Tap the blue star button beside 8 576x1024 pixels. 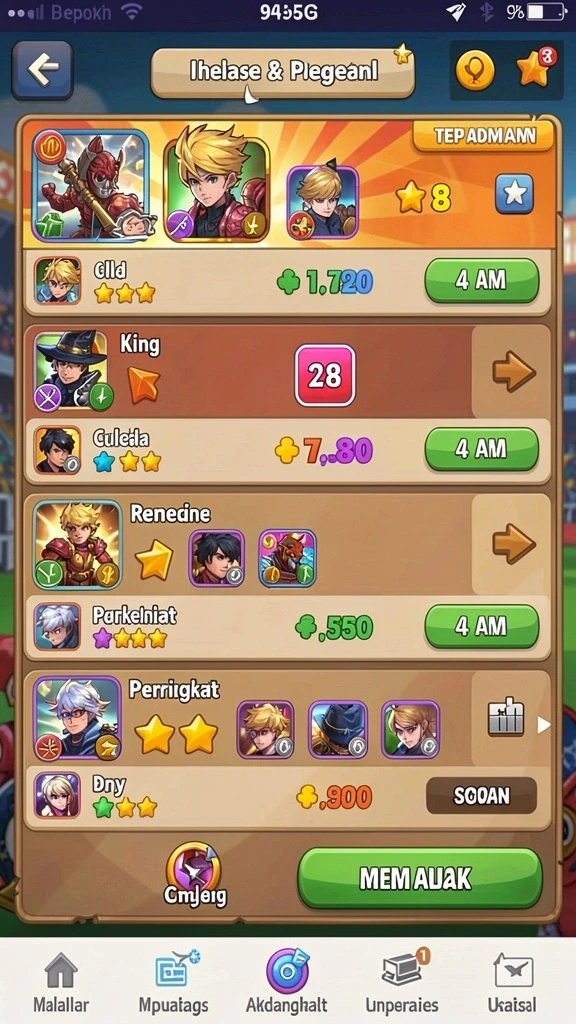(514, 195)
